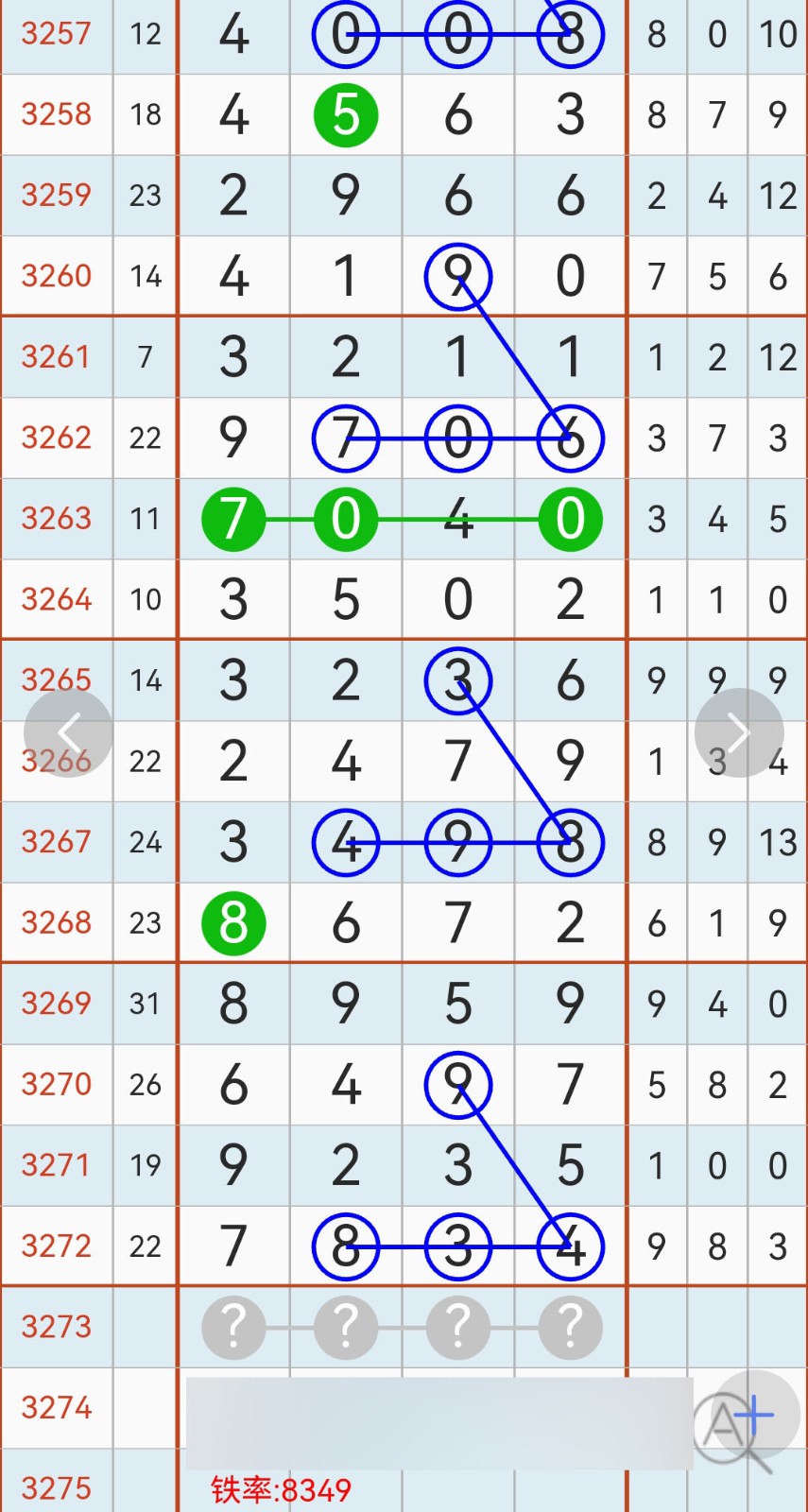This screenshot has height=1512, width=808.
Task: Go to the previous image with left arrow
Action: (x=68, y=733)
